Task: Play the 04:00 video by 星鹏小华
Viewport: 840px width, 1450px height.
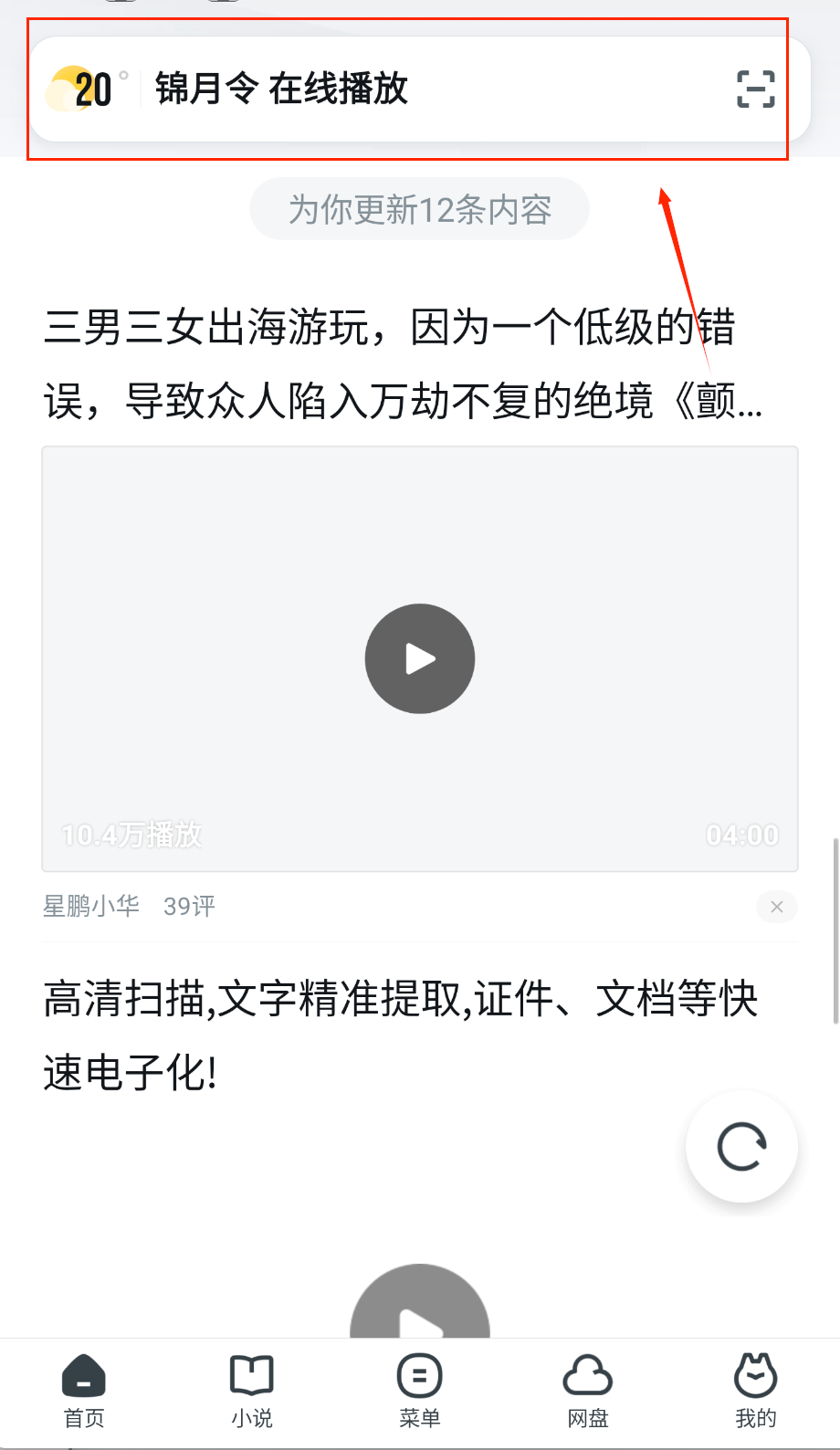Action: coord(420,658)
